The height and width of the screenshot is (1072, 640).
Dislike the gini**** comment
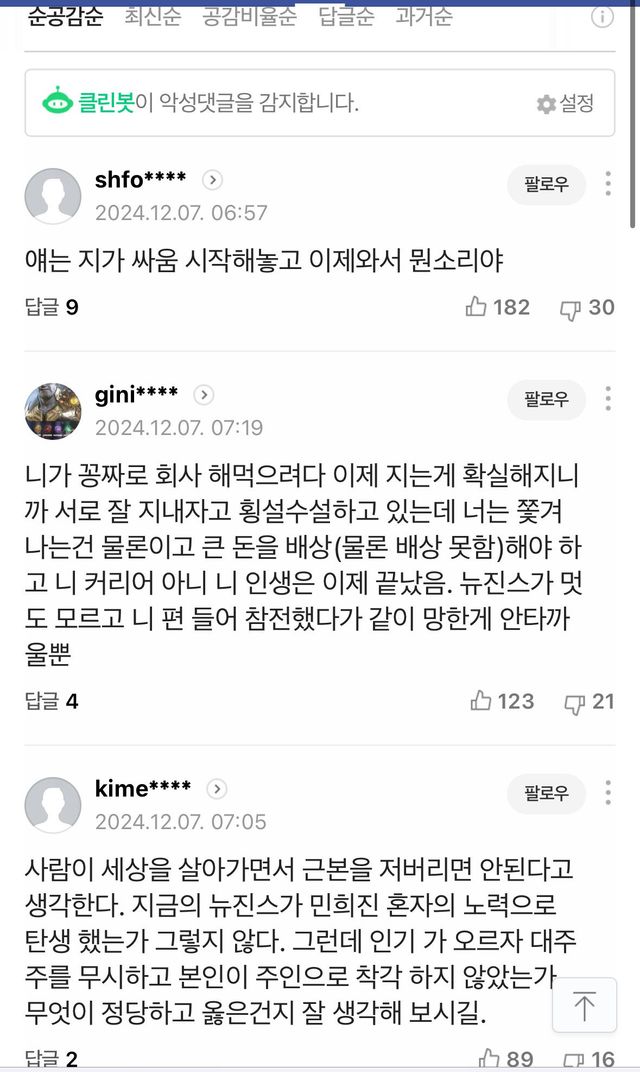(589, 701)
